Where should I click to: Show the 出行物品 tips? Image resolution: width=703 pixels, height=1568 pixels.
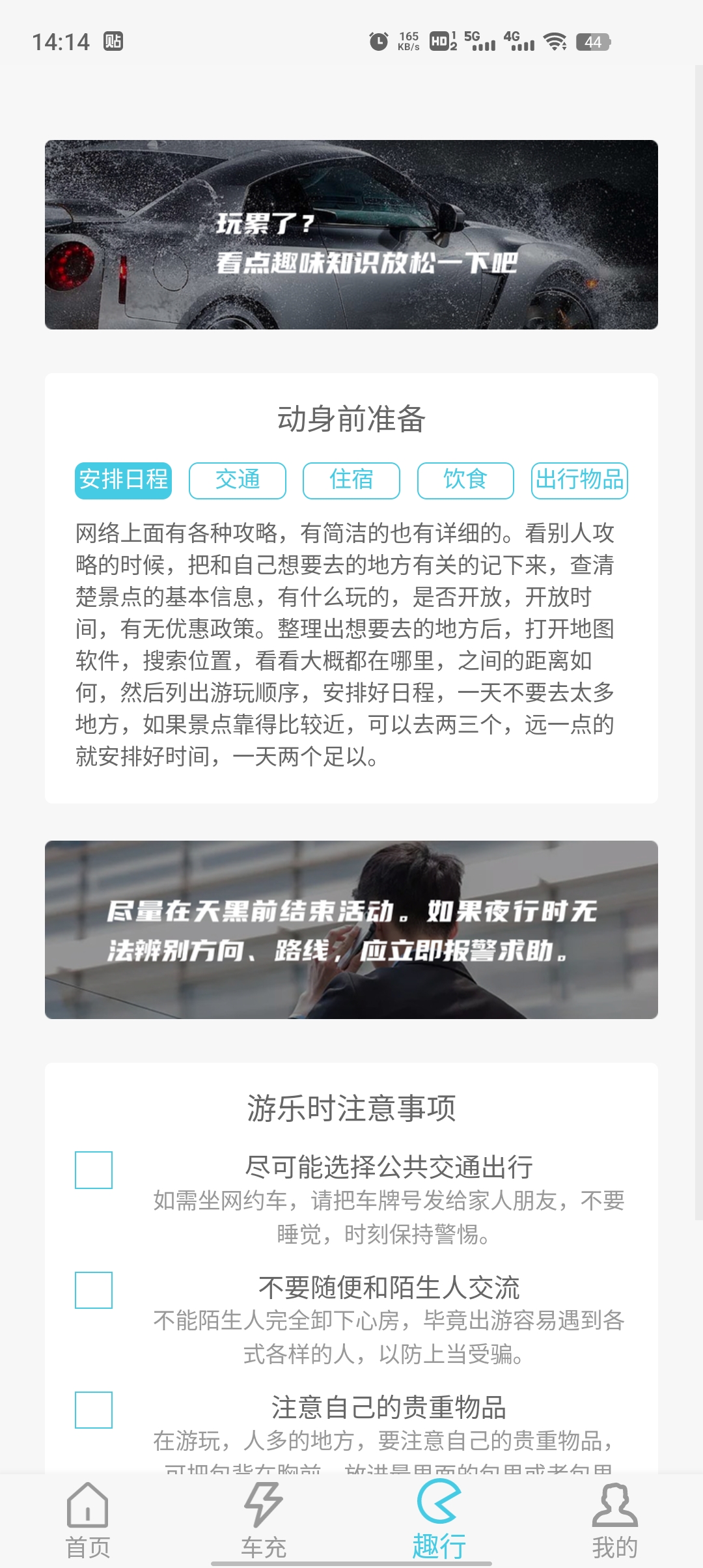tap(579, 481)
